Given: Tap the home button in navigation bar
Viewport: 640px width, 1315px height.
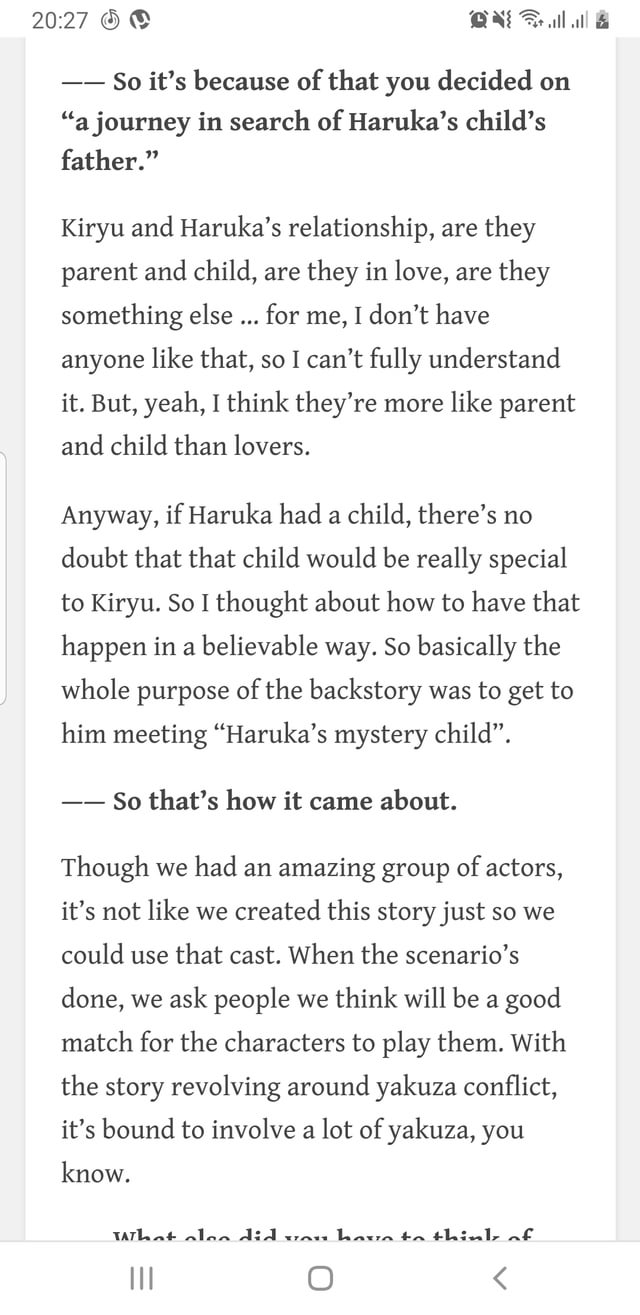Looking at the screenshot, I should pos(320,1277).
